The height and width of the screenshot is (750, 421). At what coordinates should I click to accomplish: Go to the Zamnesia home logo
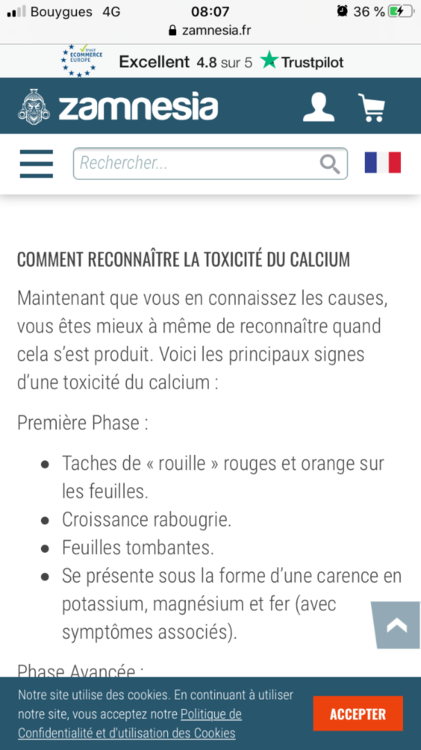(x=118, y=106)
